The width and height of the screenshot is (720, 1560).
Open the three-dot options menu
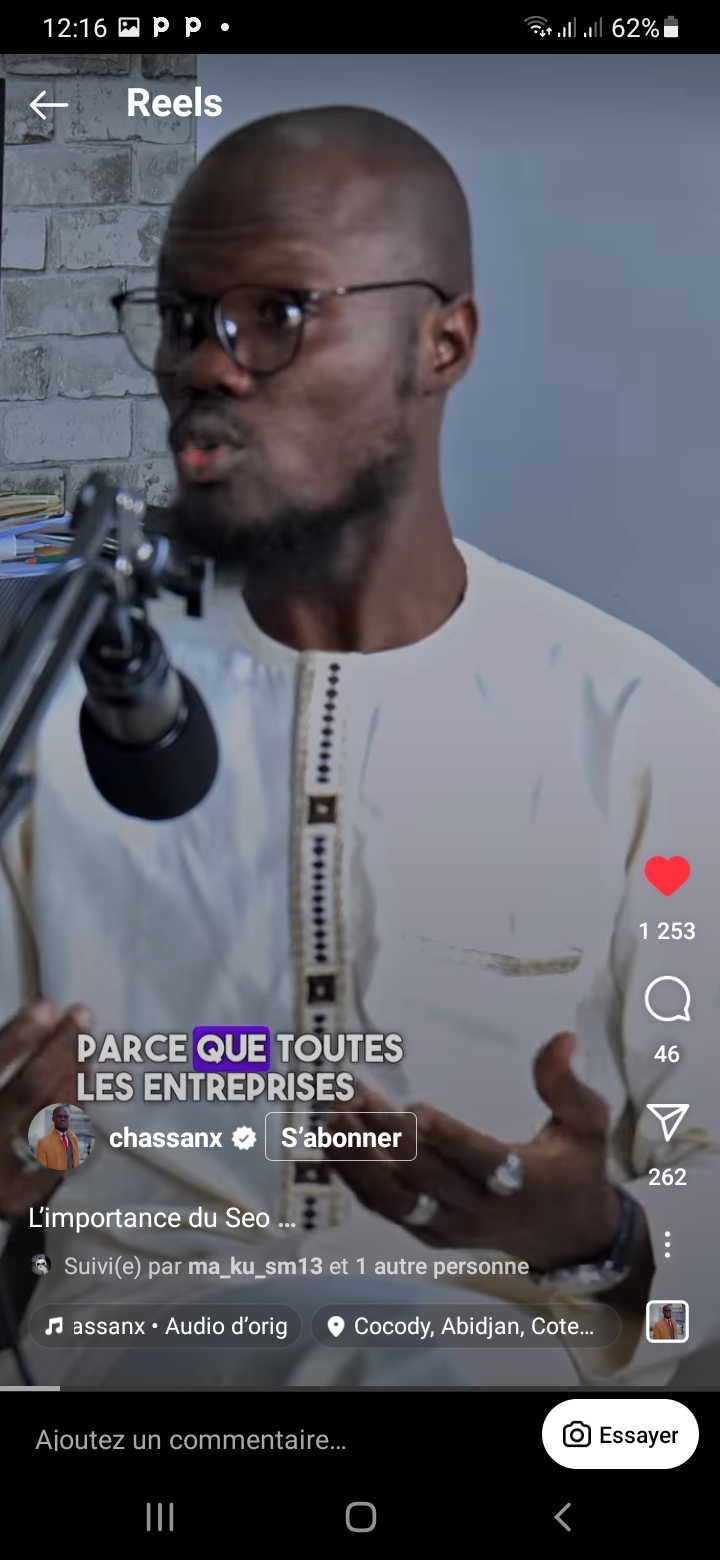click(667, 1244)
